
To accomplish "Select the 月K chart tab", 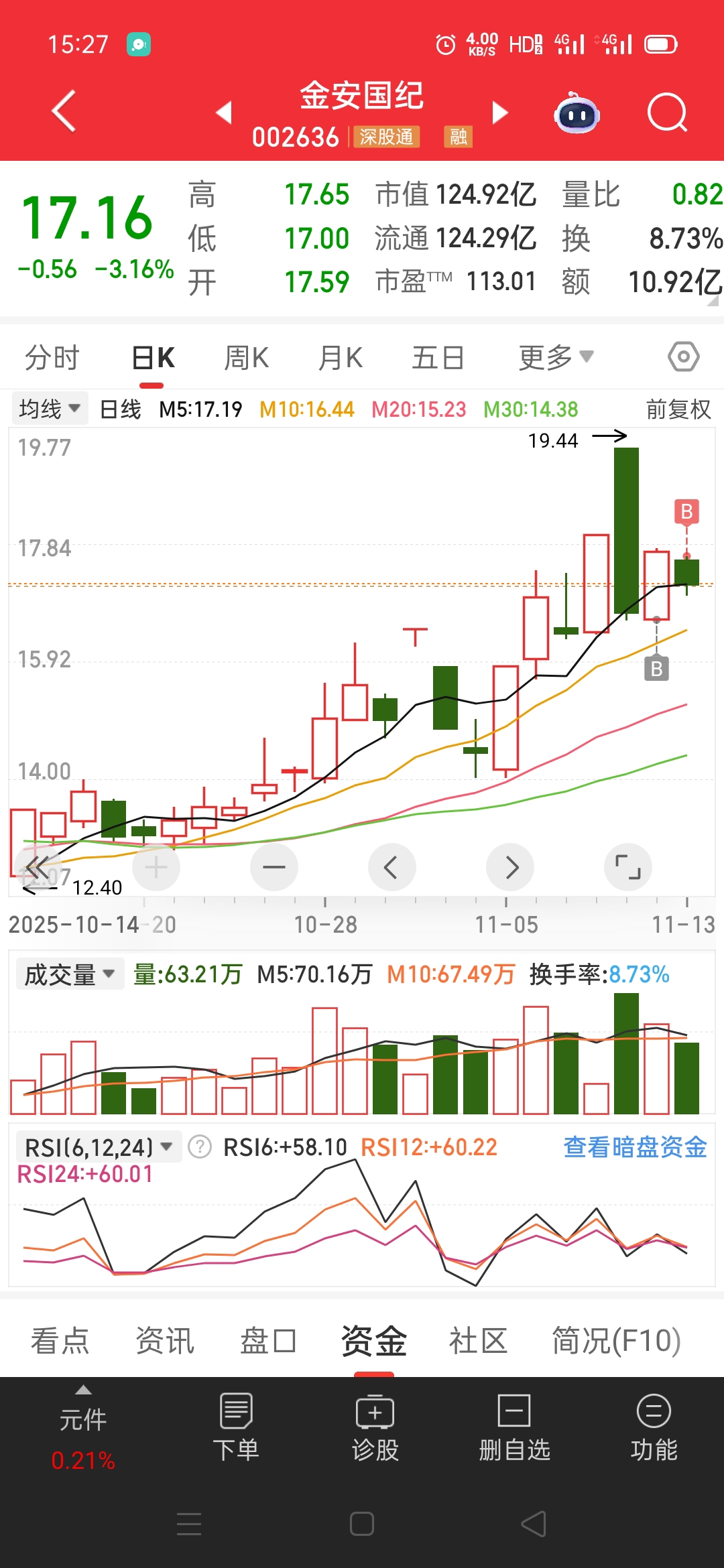I will coord(341,357).
